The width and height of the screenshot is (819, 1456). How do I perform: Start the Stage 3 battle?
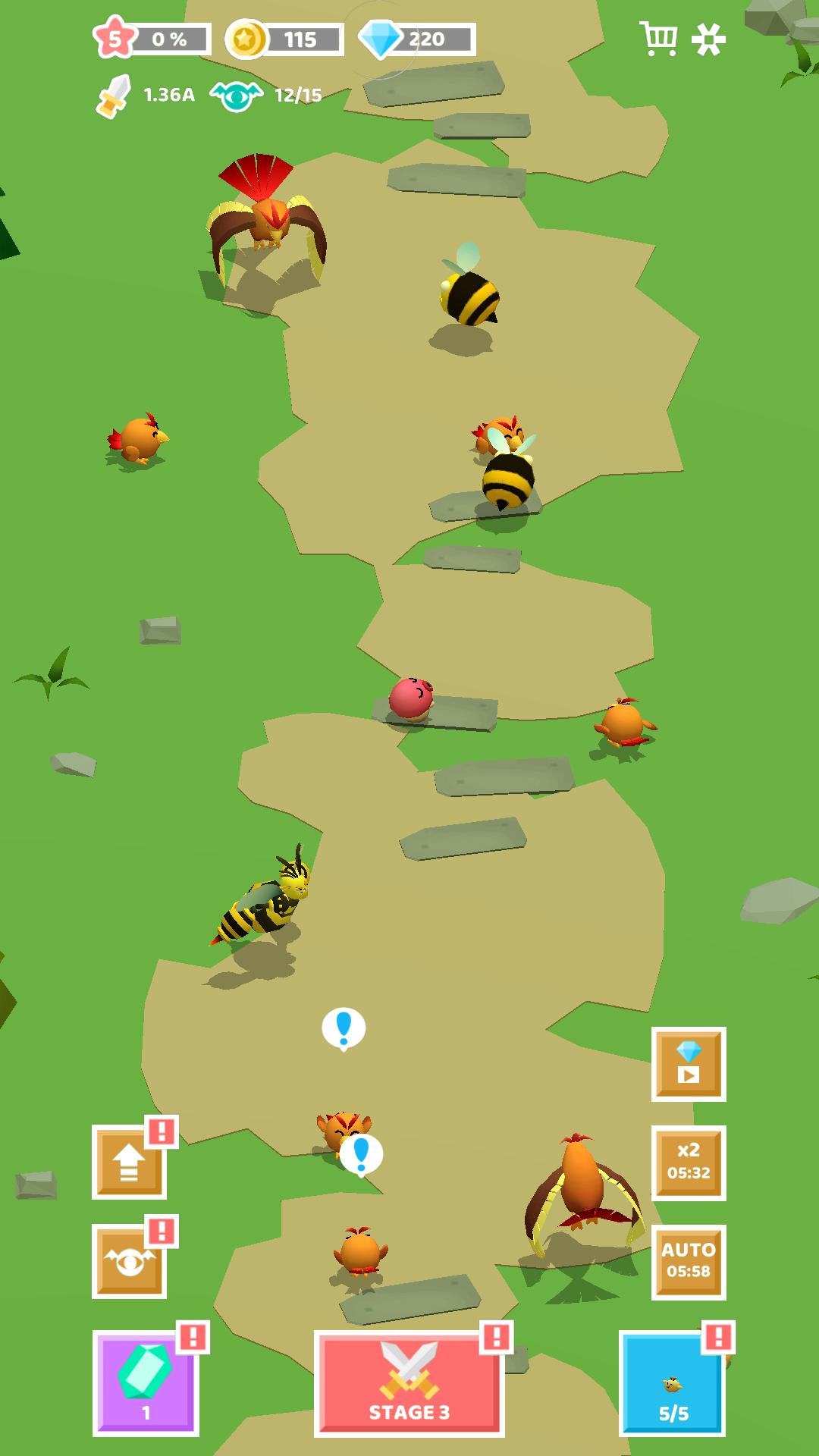coord(409,1384)
